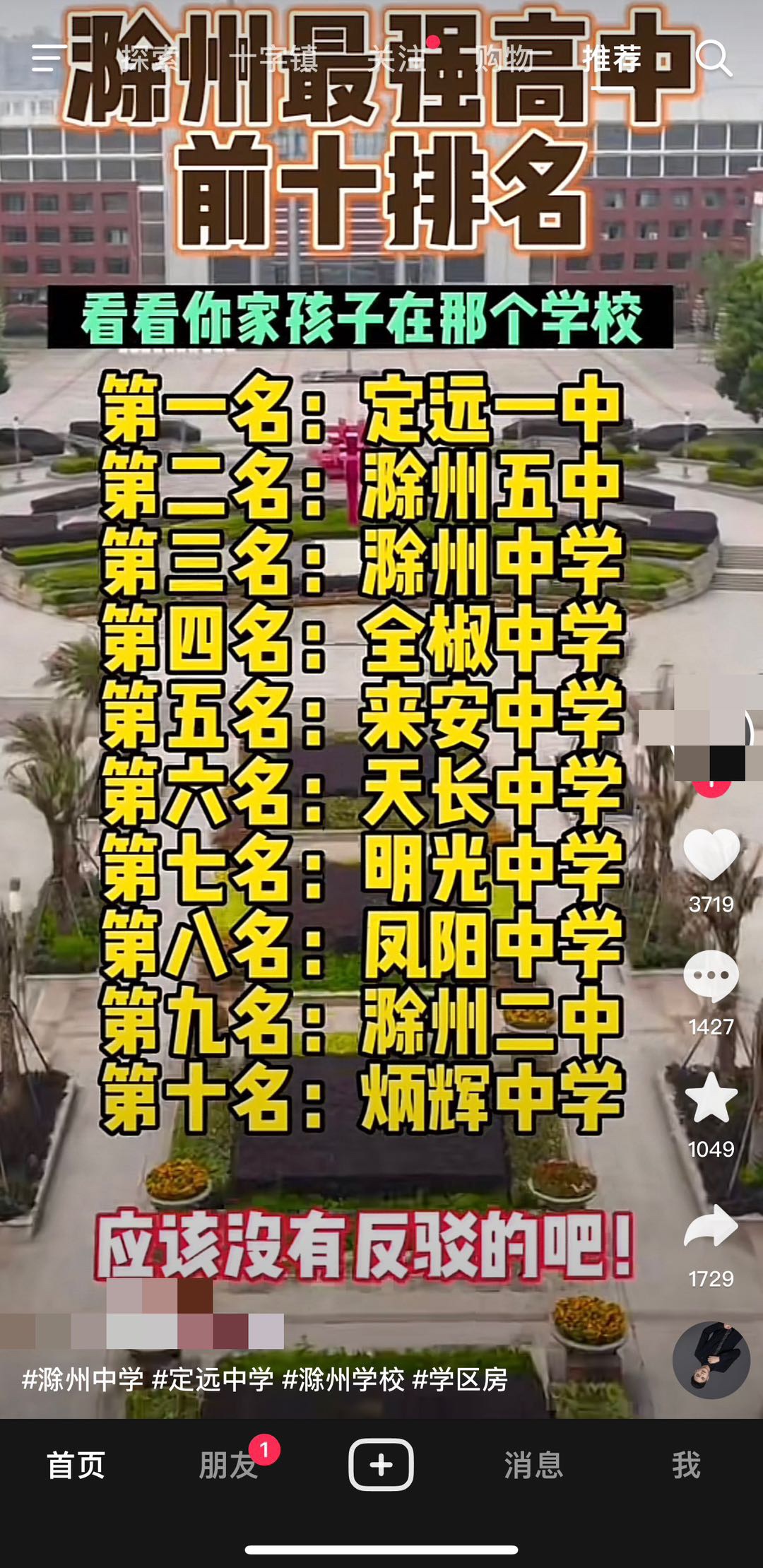Open the 朋友 tab with one notification
The width and height of the screenshot is (763, 1568).
coord(228,1466)
